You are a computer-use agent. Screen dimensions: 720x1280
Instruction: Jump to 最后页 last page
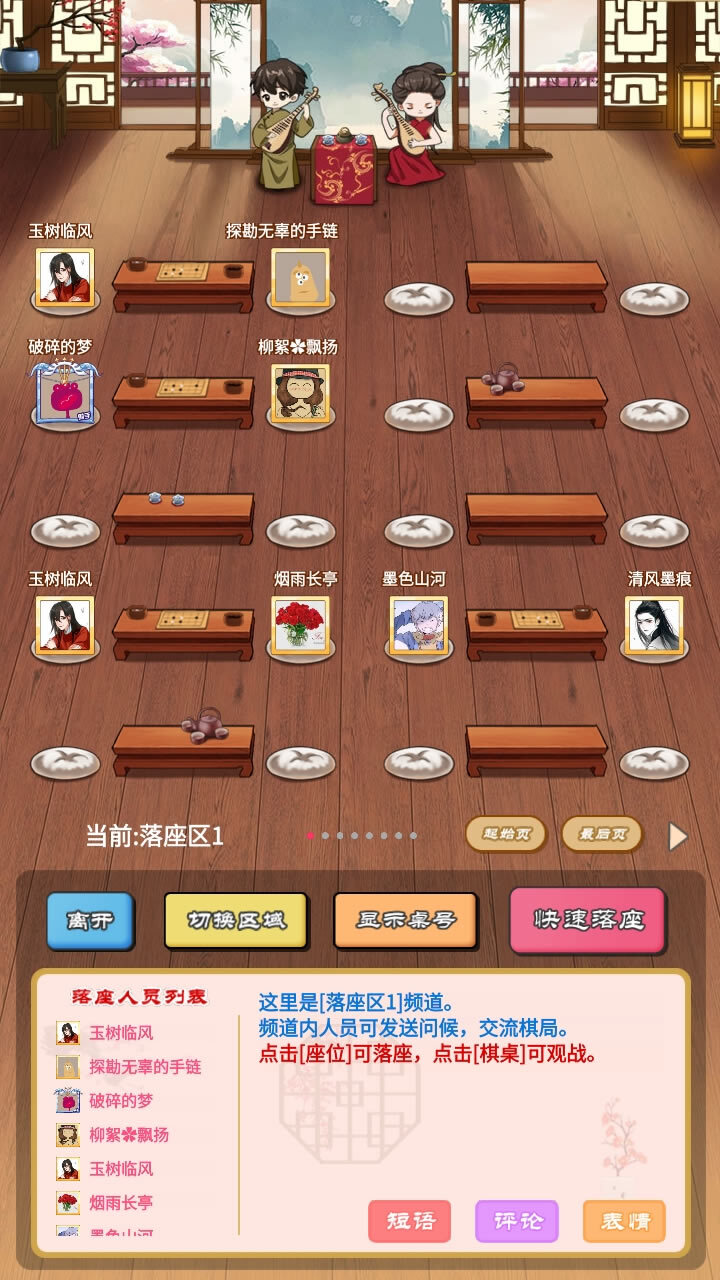(x=601, y=833)
